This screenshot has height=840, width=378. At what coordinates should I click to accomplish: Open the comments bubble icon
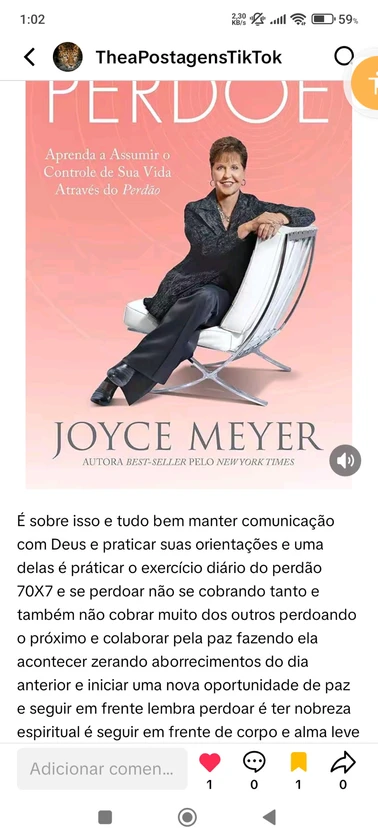coord(254,762)
